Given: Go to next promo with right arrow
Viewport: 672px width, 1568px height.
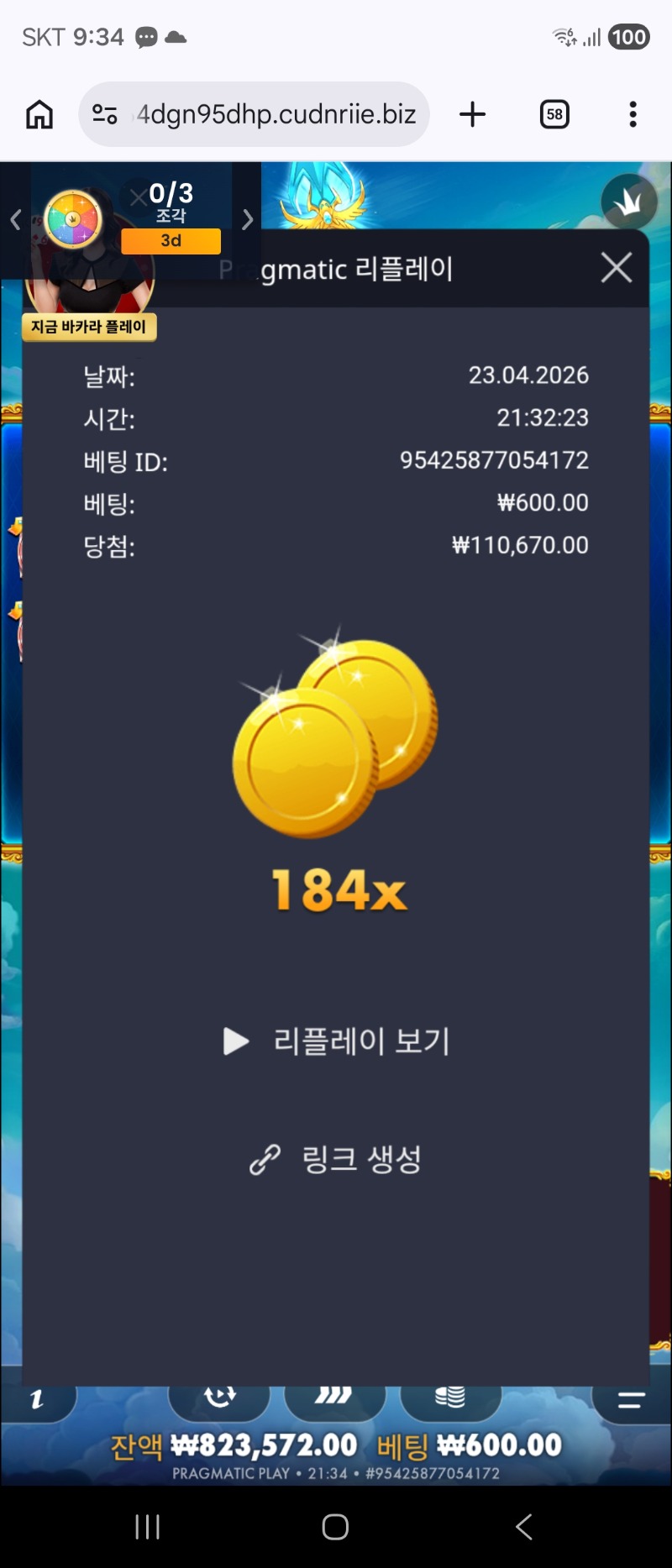Looking at the screenshot, I should click(x=247, y=220).
